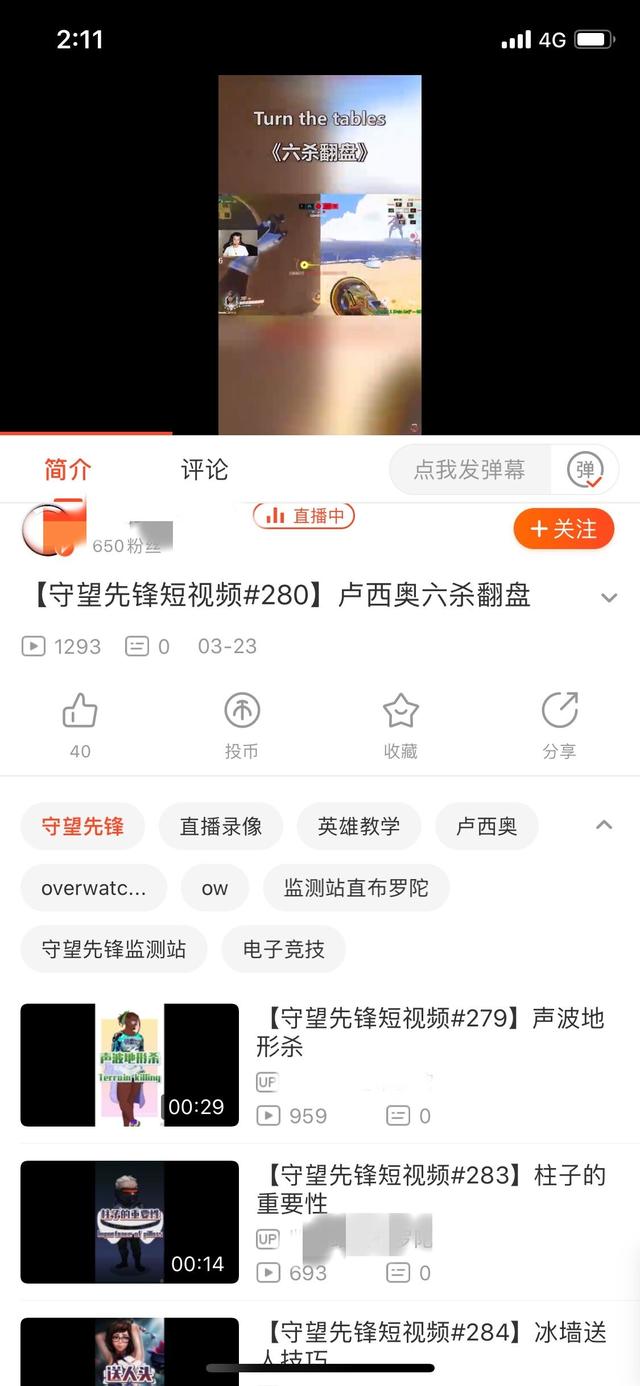Open the 直播中 live badge
This screenshot has height=1386, width=640.
click(304, 516)
